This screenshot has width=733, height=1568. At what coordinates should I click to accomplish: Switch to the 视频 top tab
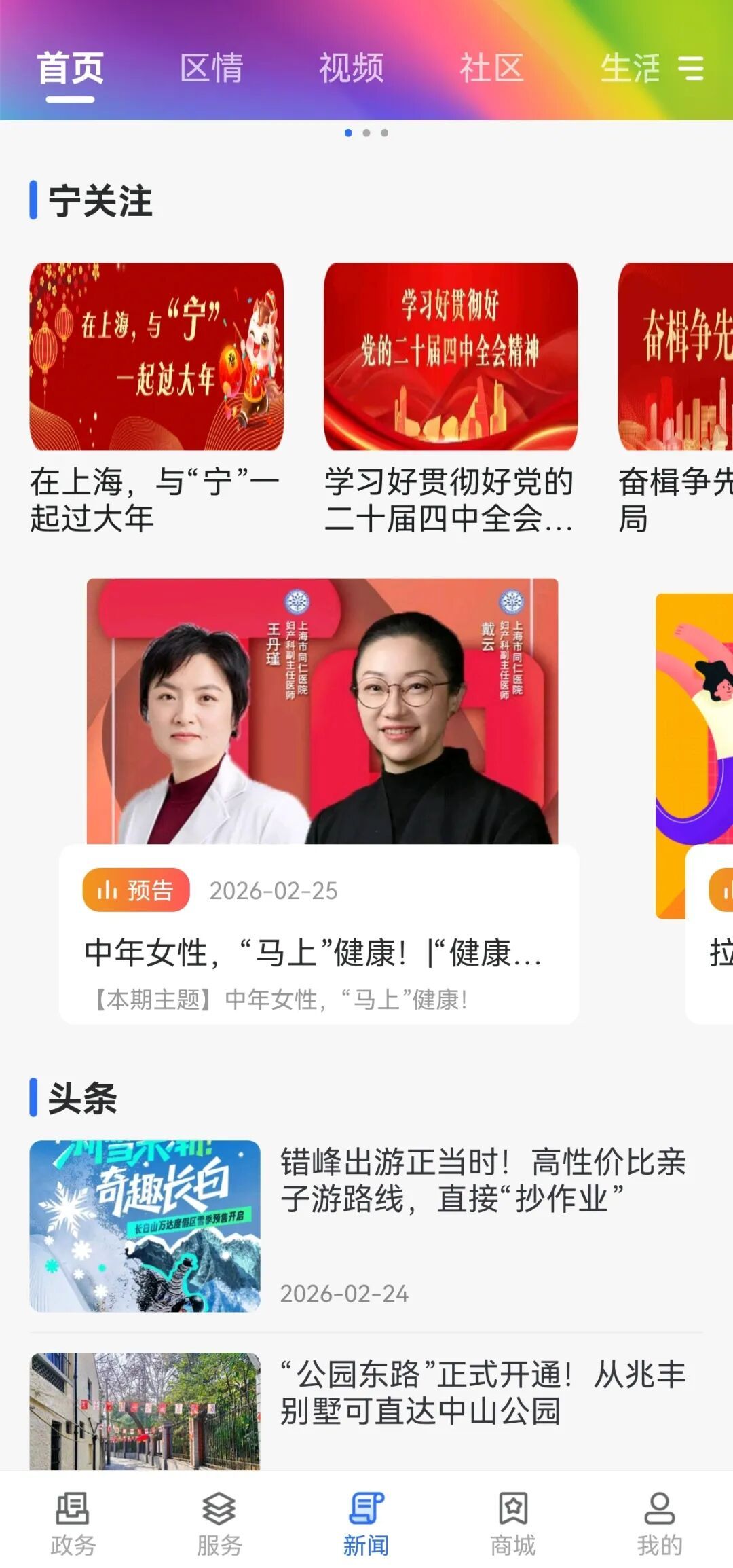(352, 69)
